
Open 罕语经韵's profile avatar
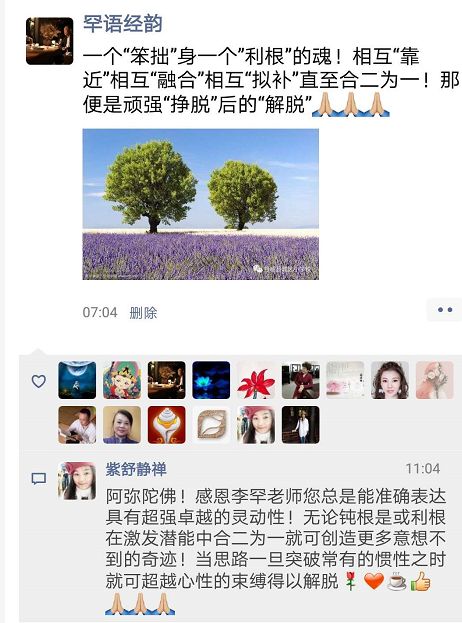[50, 41]
